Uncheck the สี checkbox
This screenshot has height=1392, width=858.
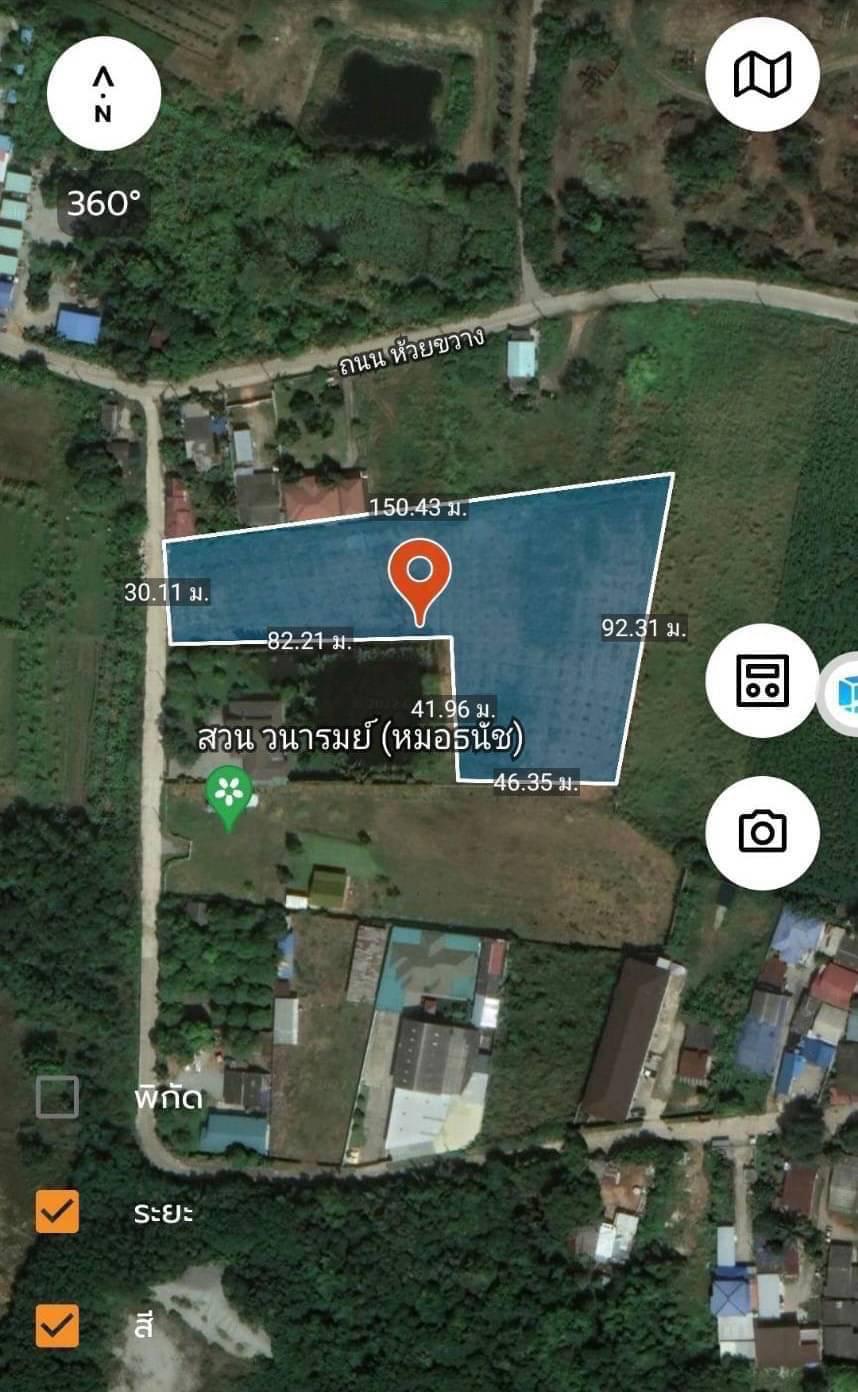point(57,1326)
